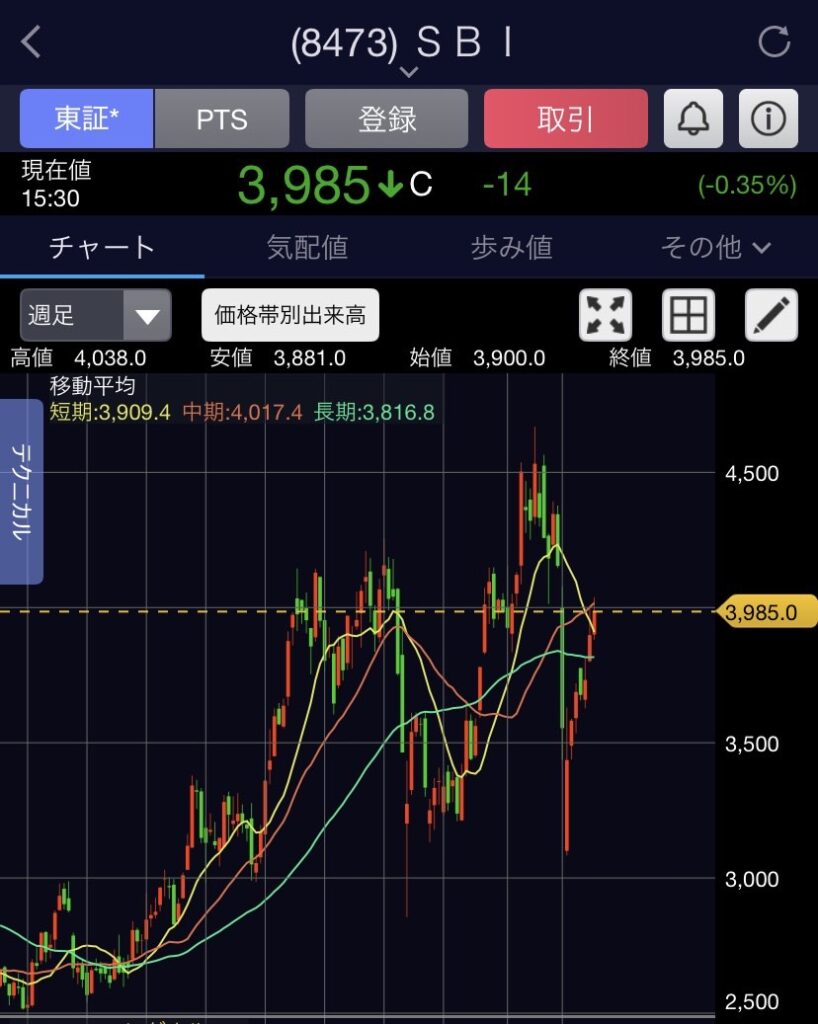The height and width of the screenshot is (1024, 818).
Task: Open the 週足 timeframe dropdown
Action: click(x=95, y=316)
